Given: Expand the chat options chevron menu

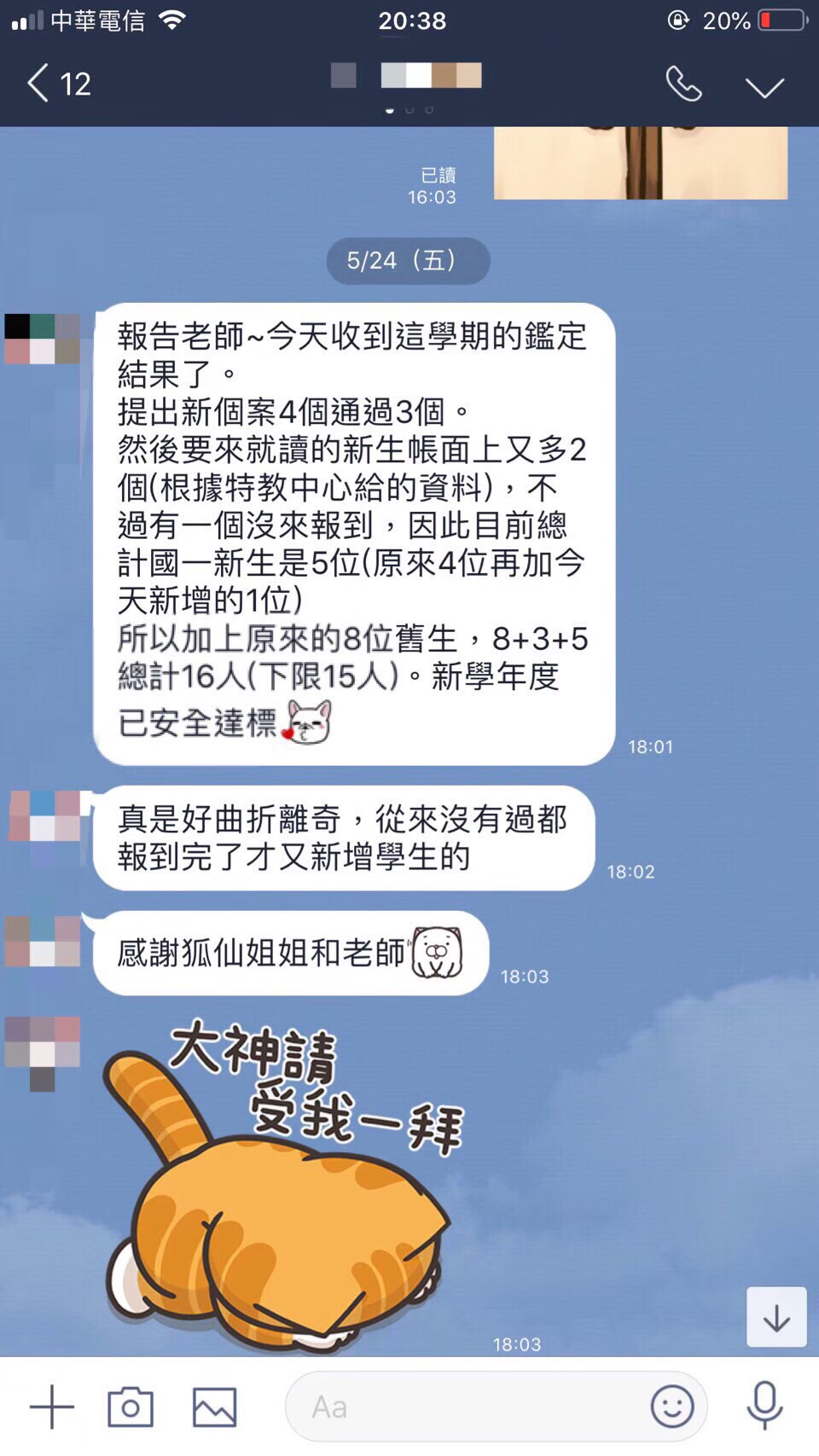Looking at the screenshot, I should click(x=764, y=87).
